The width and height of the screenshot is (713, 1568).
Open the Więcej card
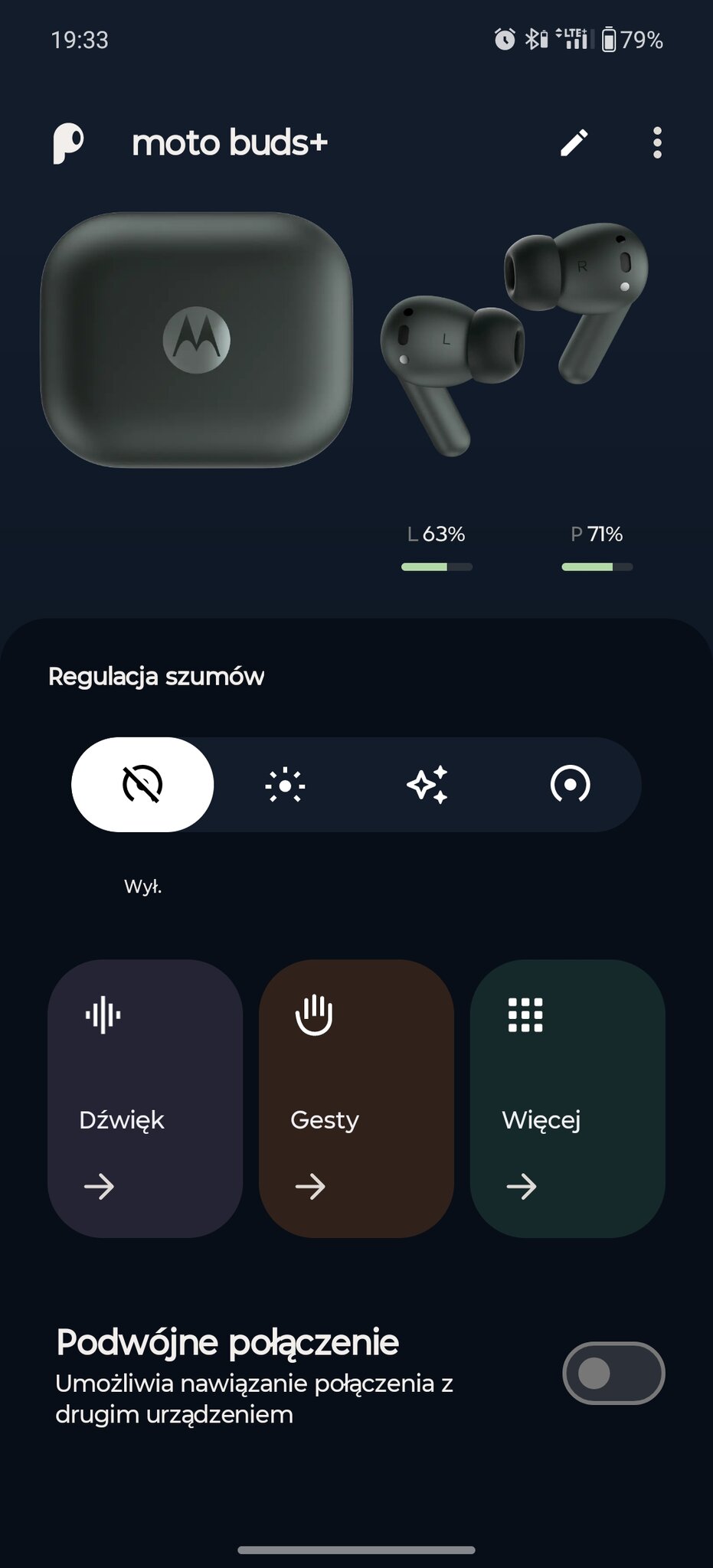(567, 1098)
